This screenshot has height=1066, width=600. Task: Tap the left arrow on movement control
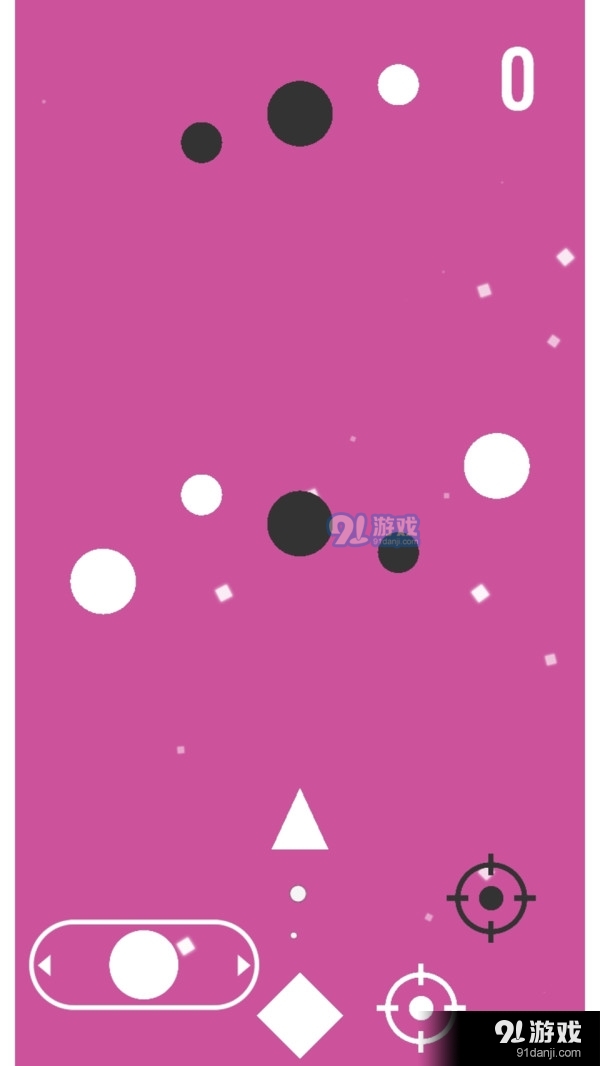44,965
